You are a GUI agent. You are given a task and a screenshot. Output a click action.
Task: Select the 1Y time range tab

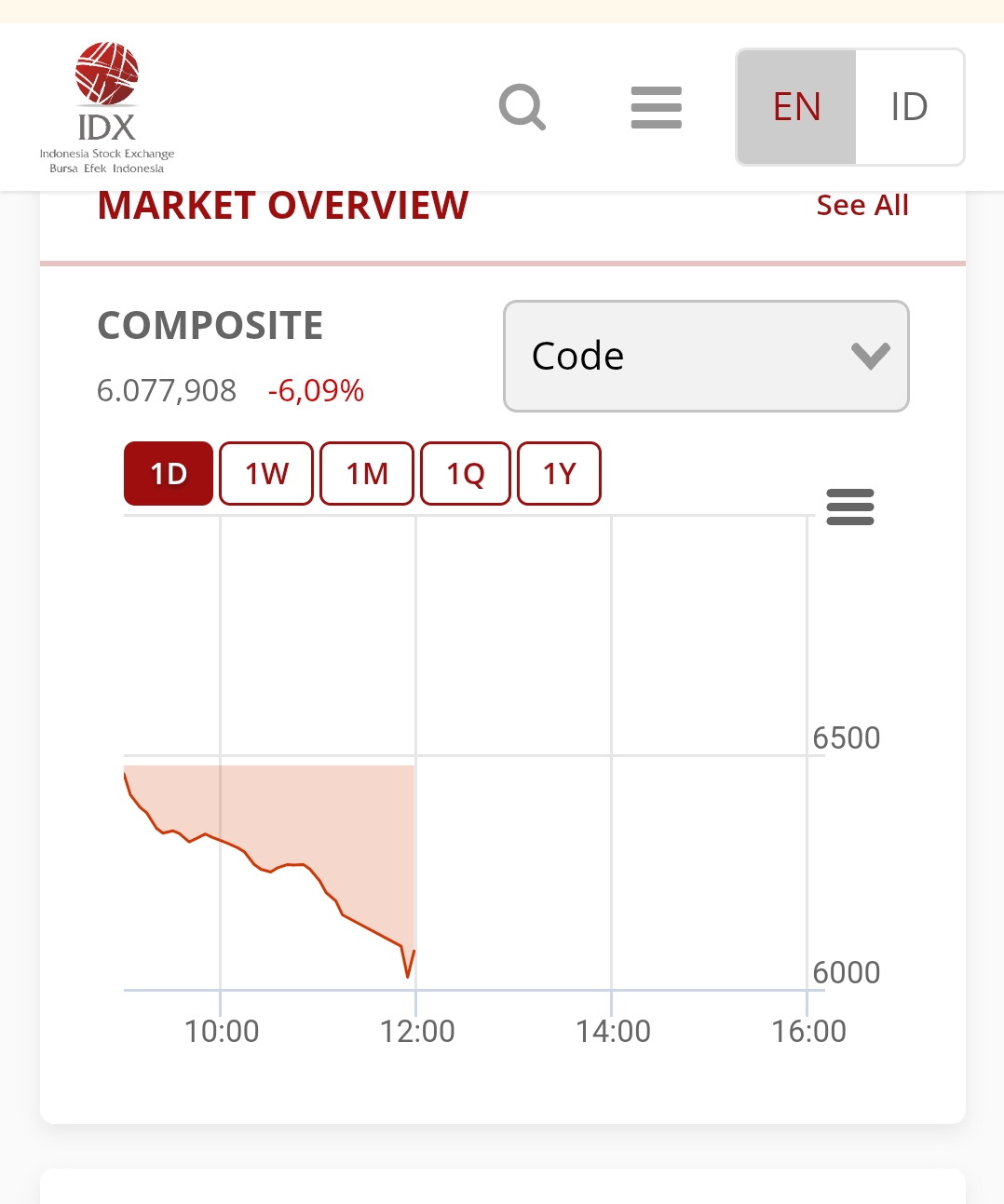point(559,474)
